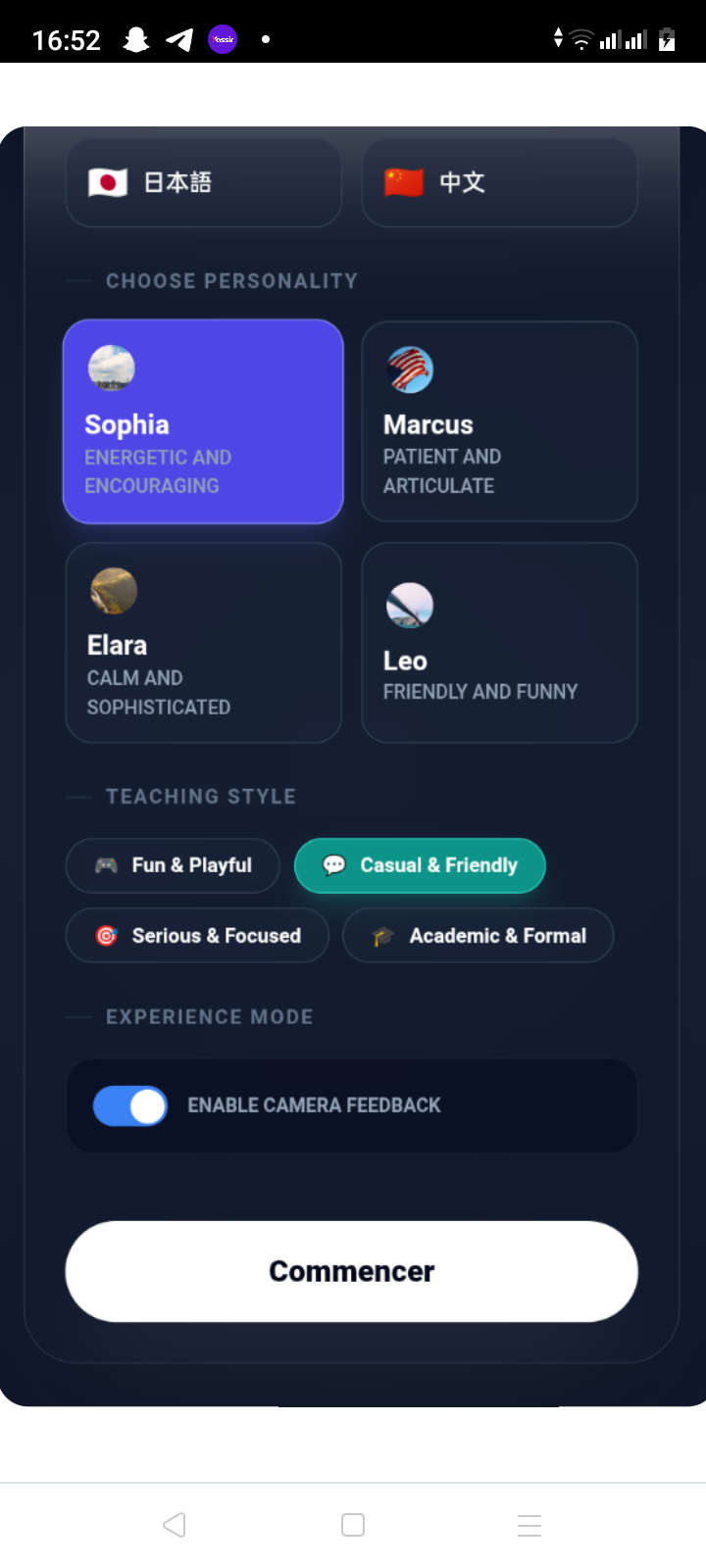706x1568 pixels.
Task: Choose Academic & Formal style chip
Action: click(478, 936)
